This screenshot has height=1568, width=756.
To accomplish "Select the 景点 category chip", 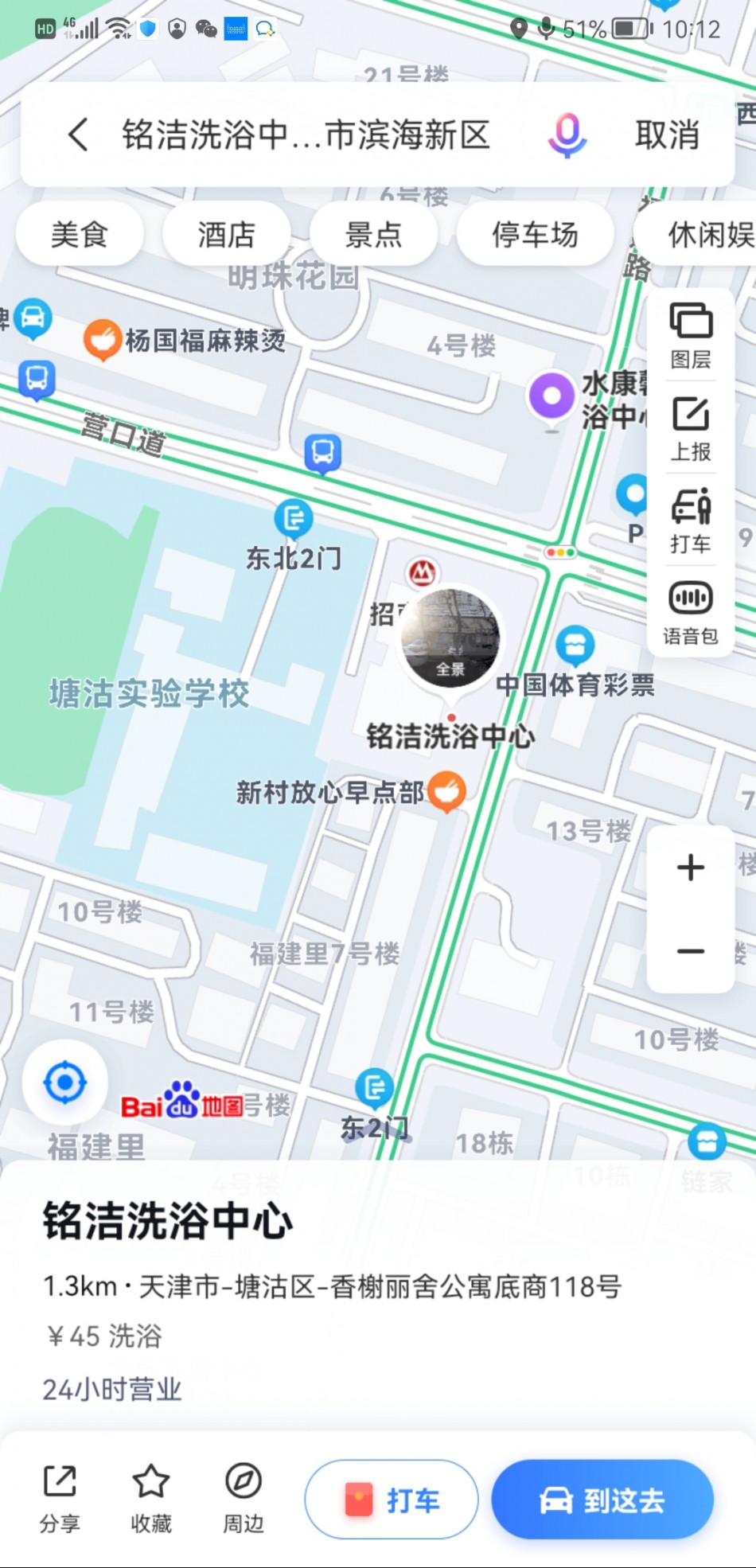I will pyautogui.click(x=373, y=235).
